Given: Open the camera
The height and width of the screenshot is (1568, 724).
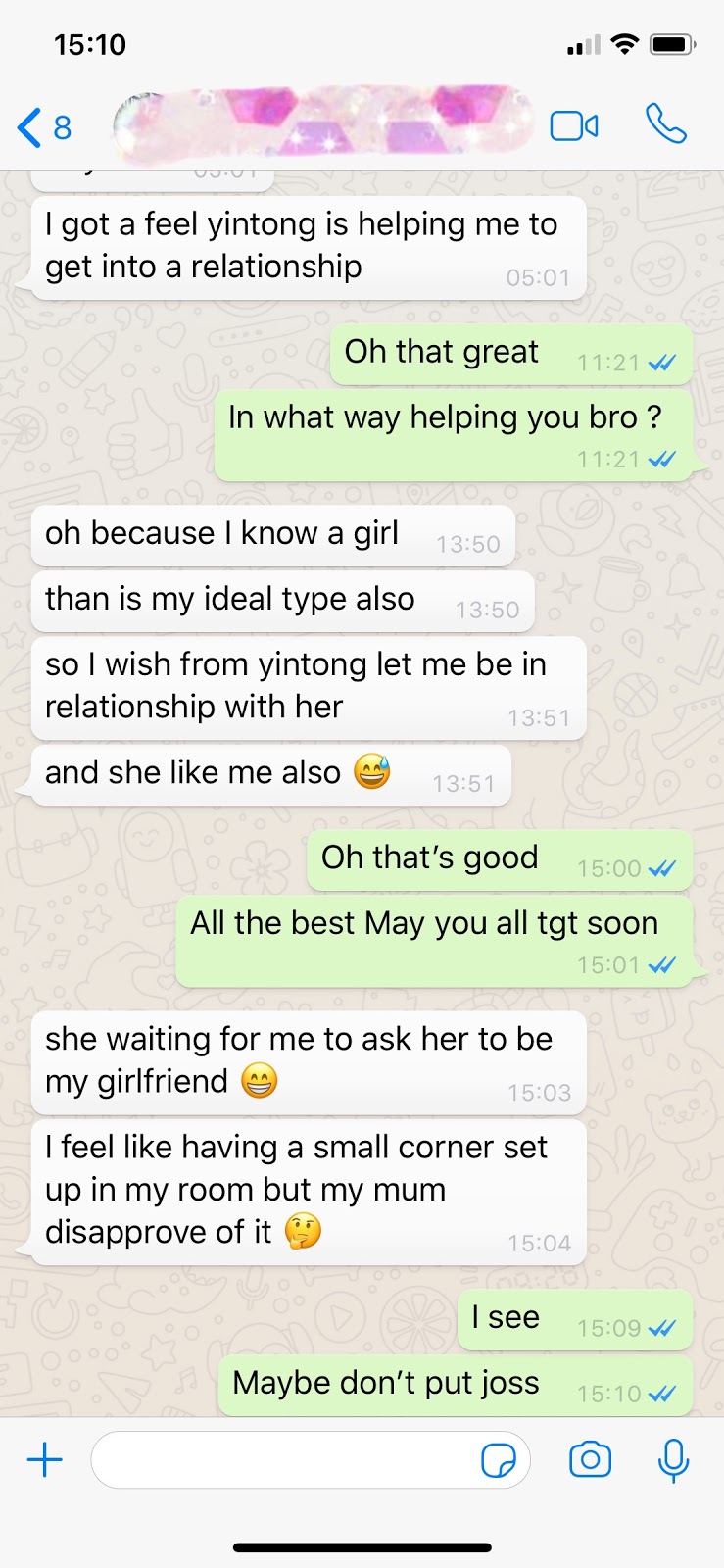Looking at the screenshot, I should pyautogui.click(x=590, y=1460).
